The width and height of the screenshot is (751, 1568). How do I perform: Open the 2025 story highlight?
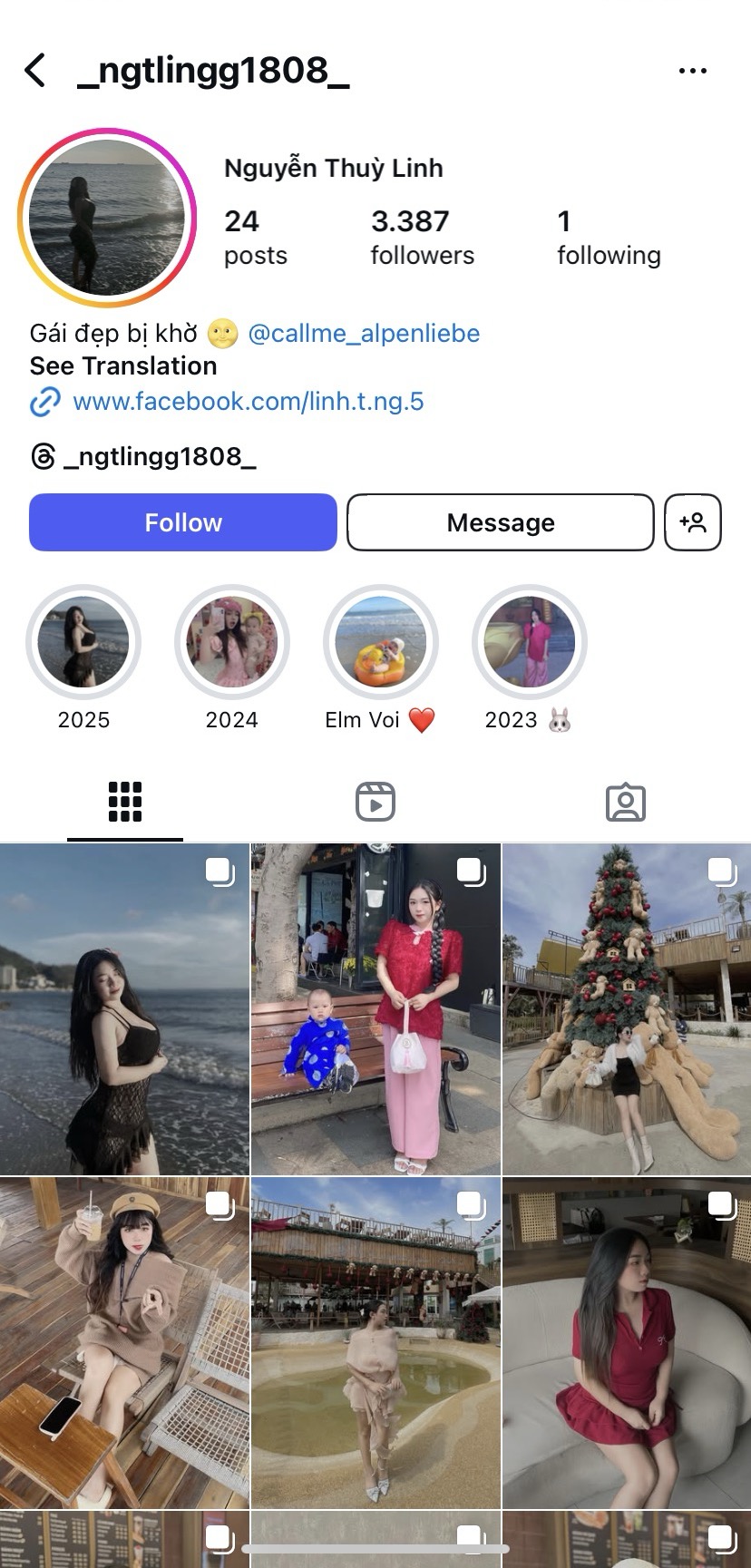[83, 642]
